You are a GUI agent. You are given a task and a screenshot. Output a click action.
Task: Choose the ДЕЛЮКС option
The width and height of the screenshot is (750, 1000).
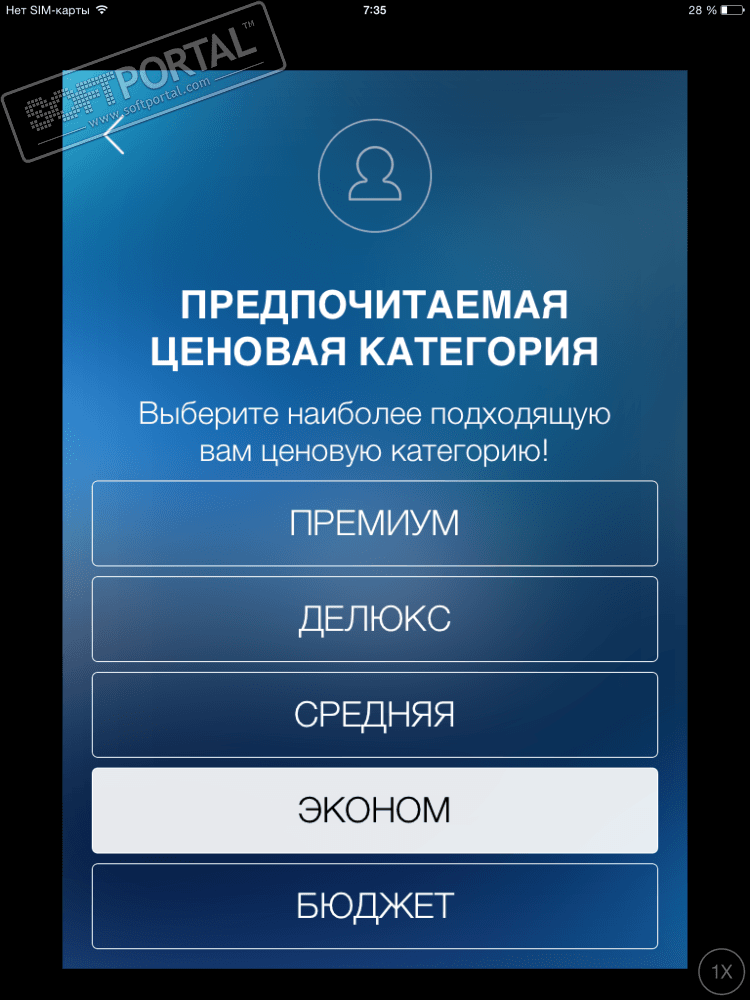click(x=374, y=619)
